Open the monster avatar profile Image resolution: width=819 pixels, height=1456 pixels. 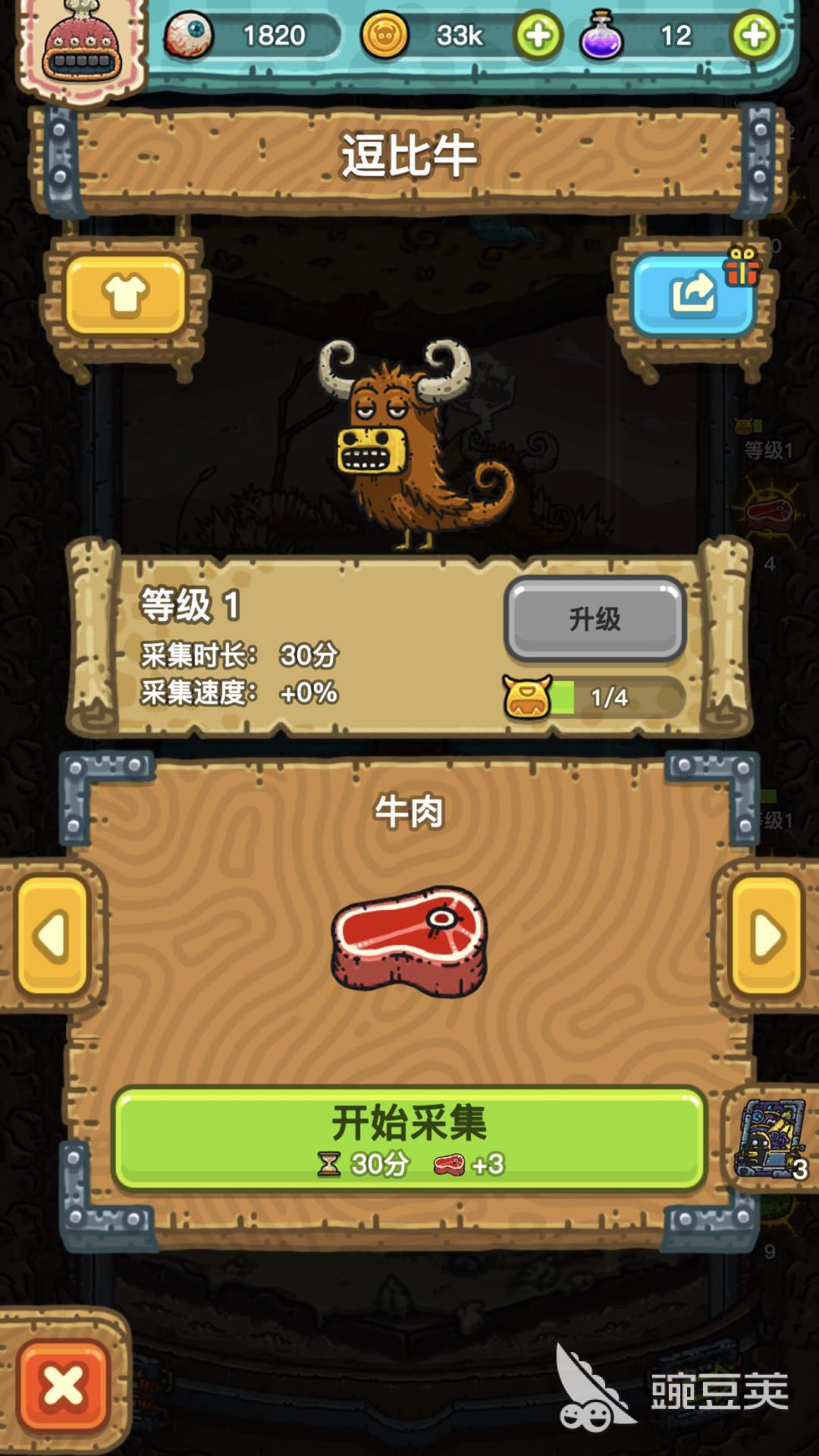82,47
